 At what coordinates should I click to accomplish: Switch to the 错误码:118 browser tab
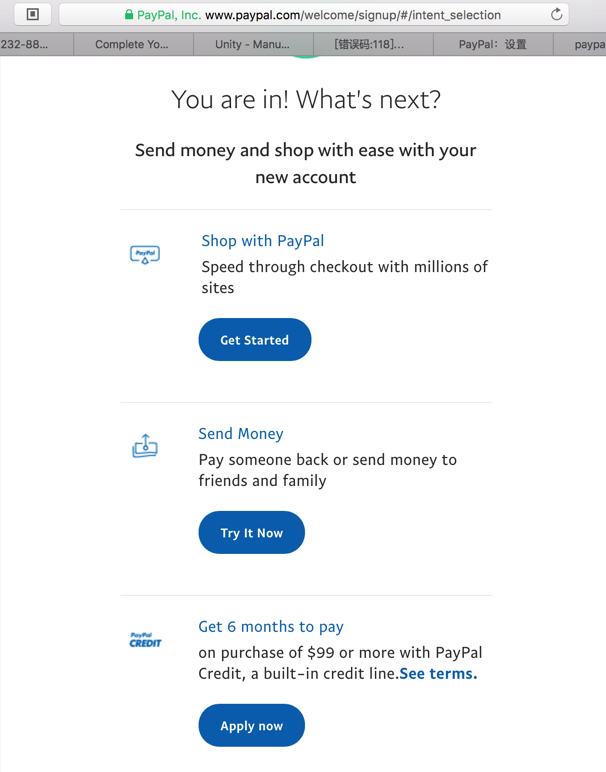pyautogui.click(x=370, y=45)
